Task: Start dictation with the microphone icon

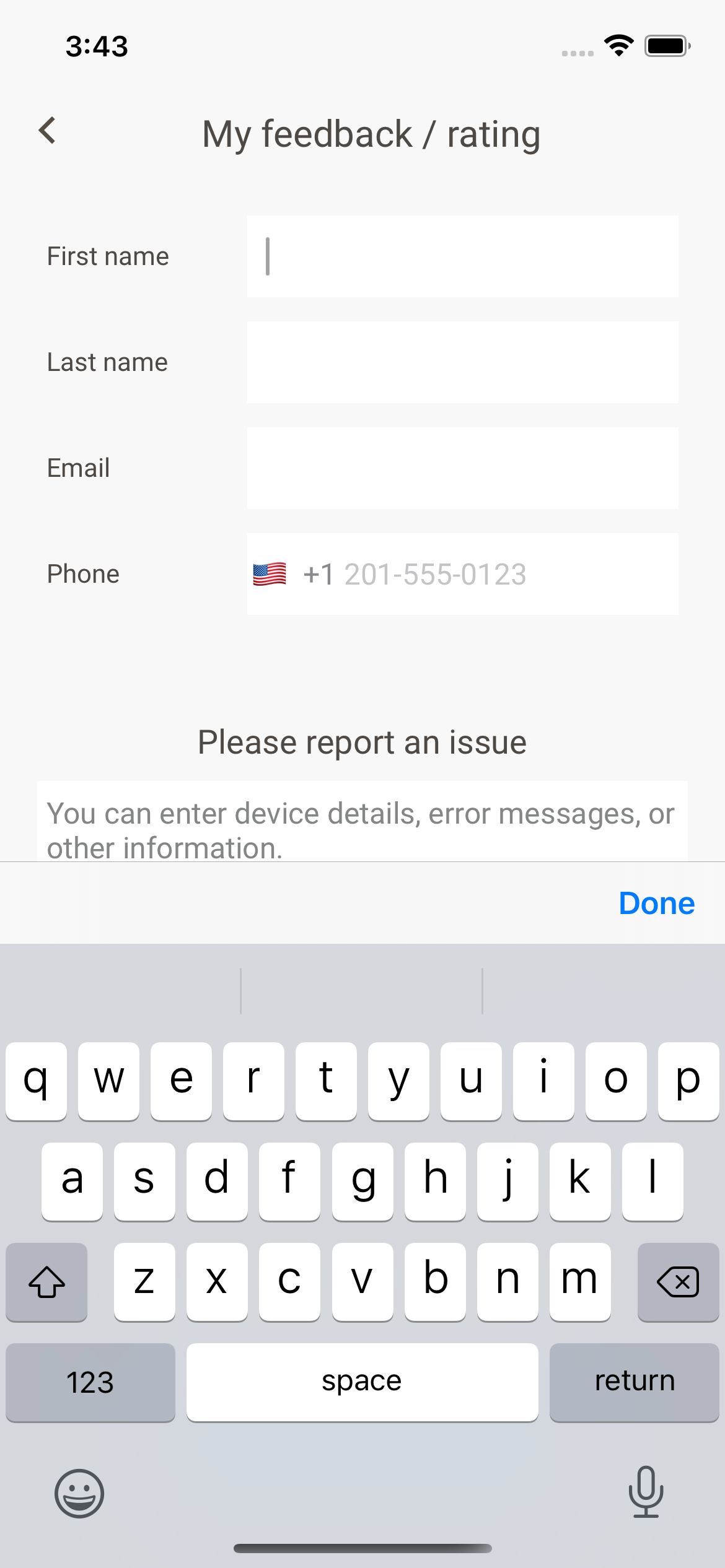Action: [646, 1494]
